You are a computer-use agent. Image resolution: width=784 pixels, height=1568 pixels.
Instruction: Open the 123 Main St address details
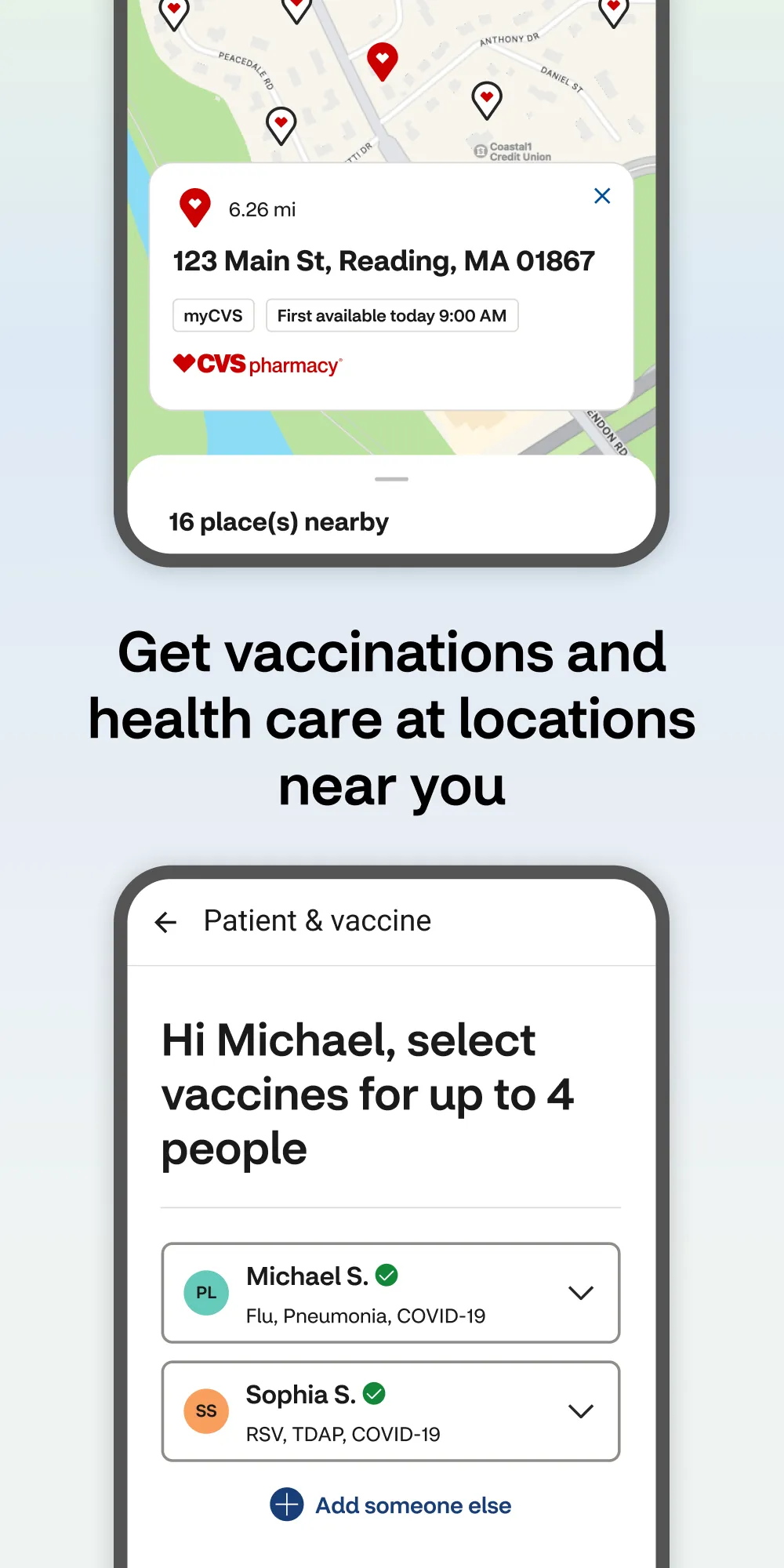click(383, 261)
